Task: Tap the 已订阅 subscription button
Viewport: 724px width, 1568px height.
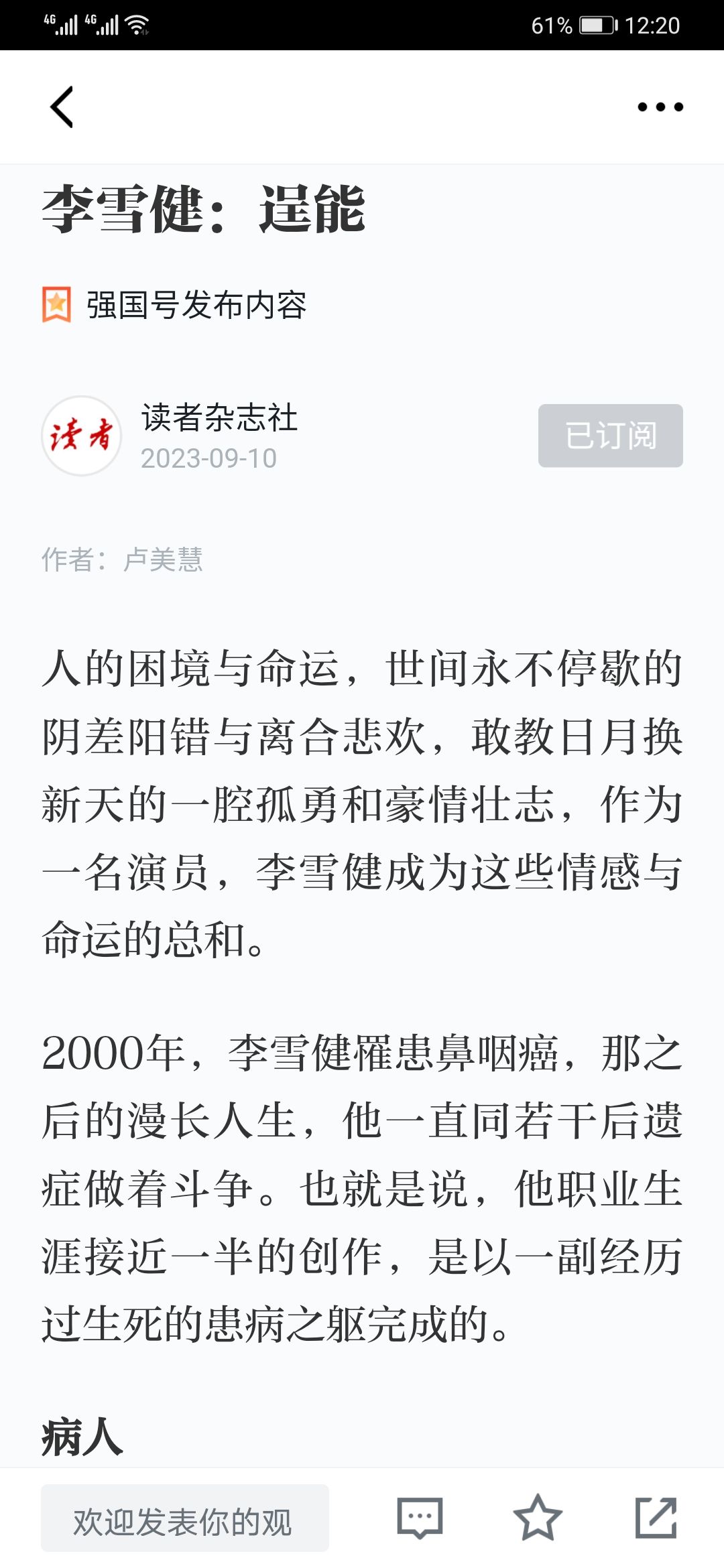Action: coord(610,436)
